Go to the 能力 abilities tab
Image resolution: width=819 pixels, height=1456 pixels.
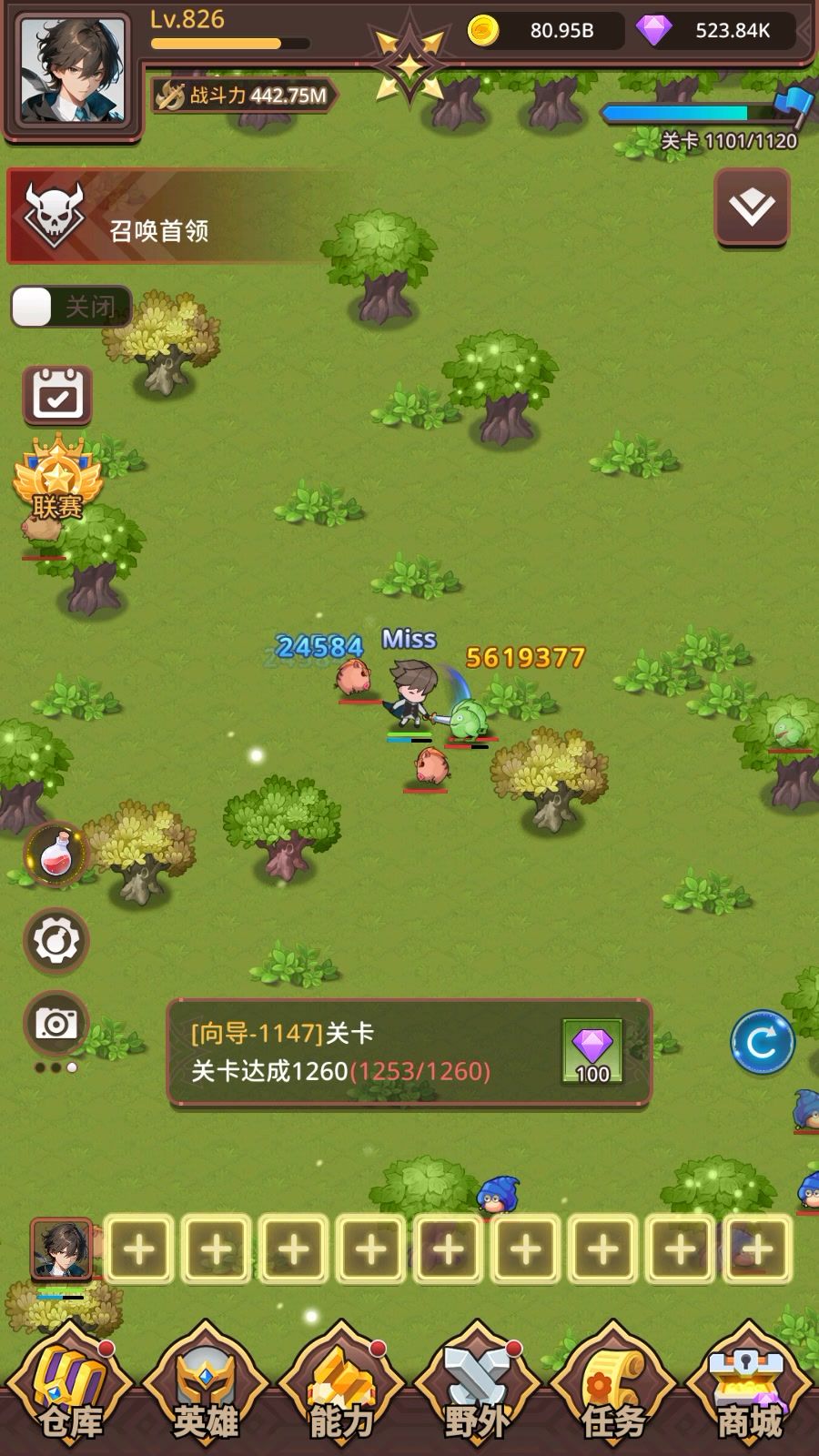click(341, 1392)
